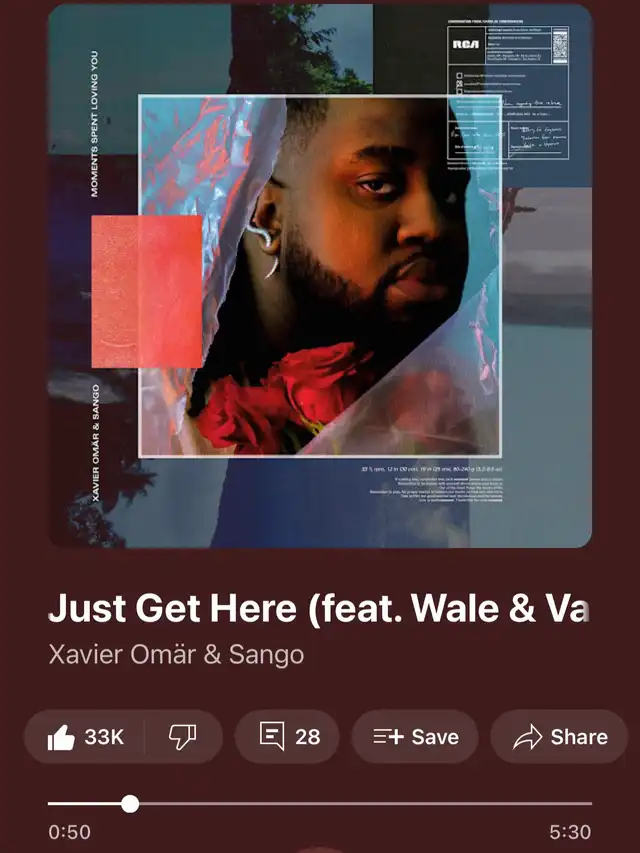Tap the album artwork
This screenshot has height=853, width=640.
point(320,275)
